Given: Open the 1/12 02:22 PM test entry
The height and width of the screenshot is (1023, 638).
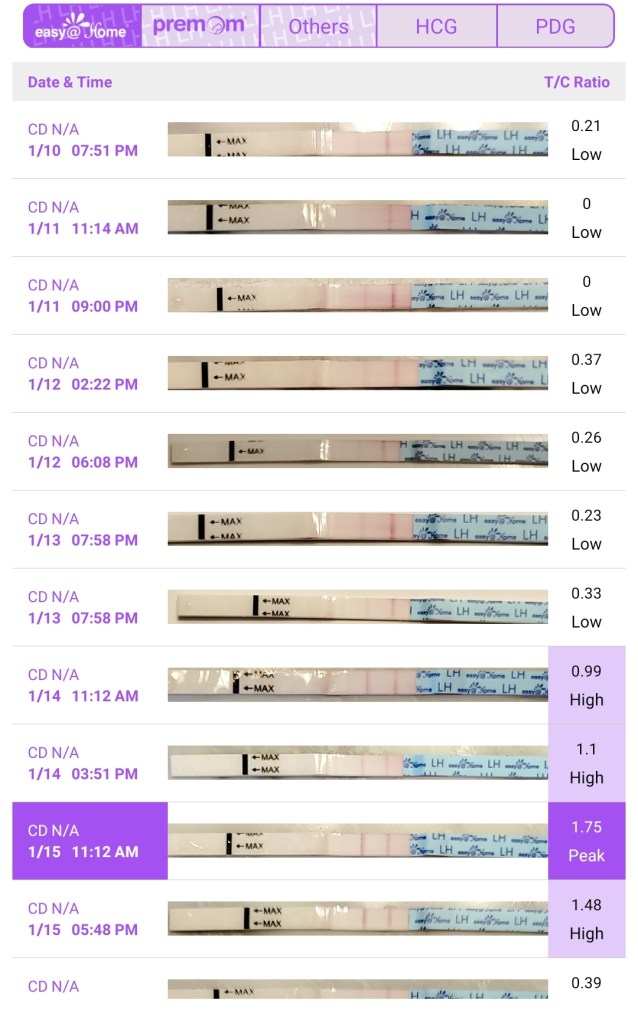Looking at the screenshot, I should pos(320,374).
